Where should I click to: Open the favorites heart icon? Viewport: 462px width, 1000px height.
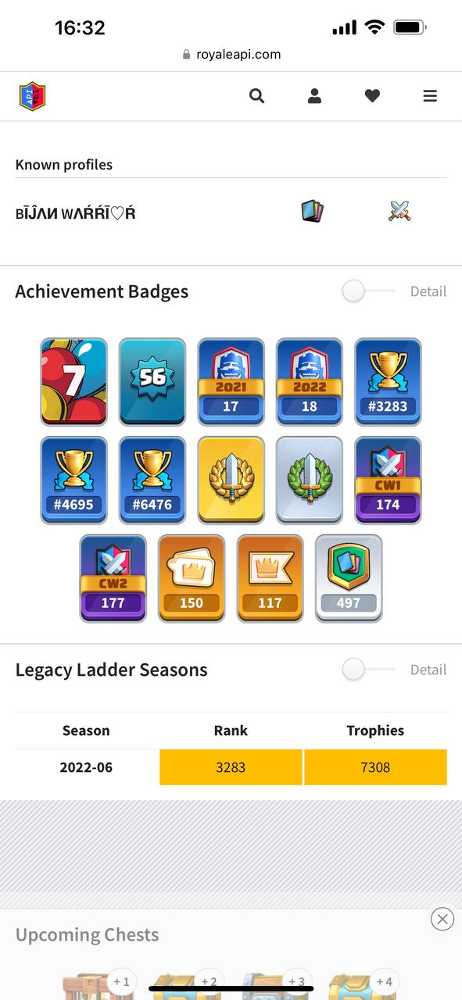pos(373,96)
